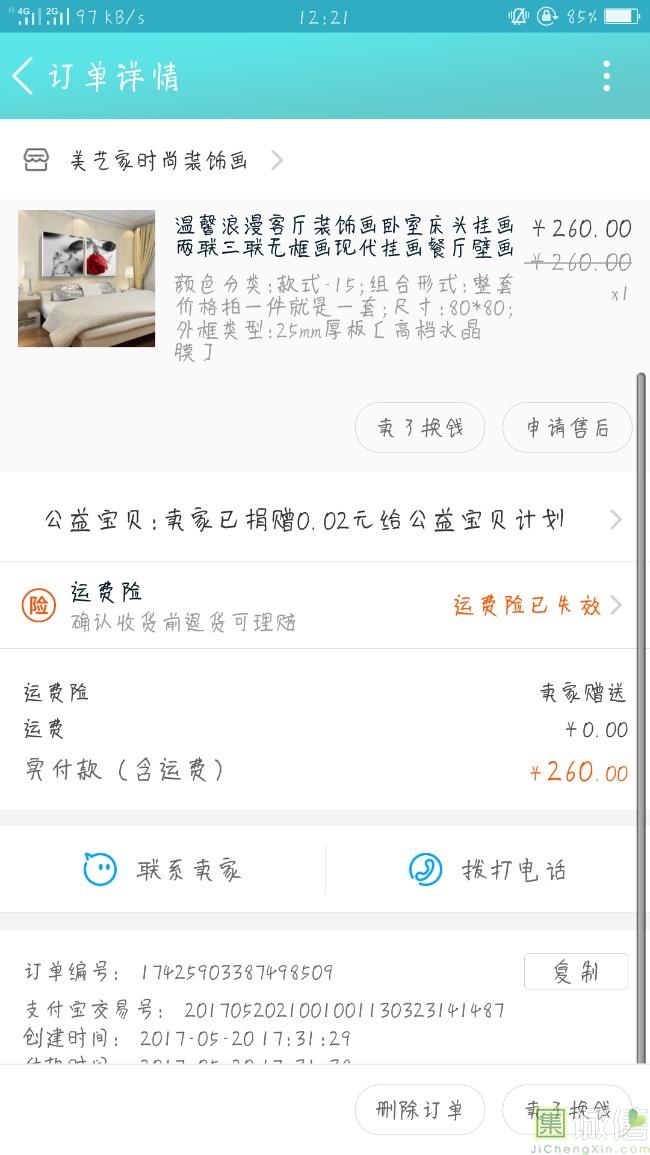The height and width of the screenshot is (1155, 650).
Task: Tap the 删除订单 button
Action: pos(420,1110)
